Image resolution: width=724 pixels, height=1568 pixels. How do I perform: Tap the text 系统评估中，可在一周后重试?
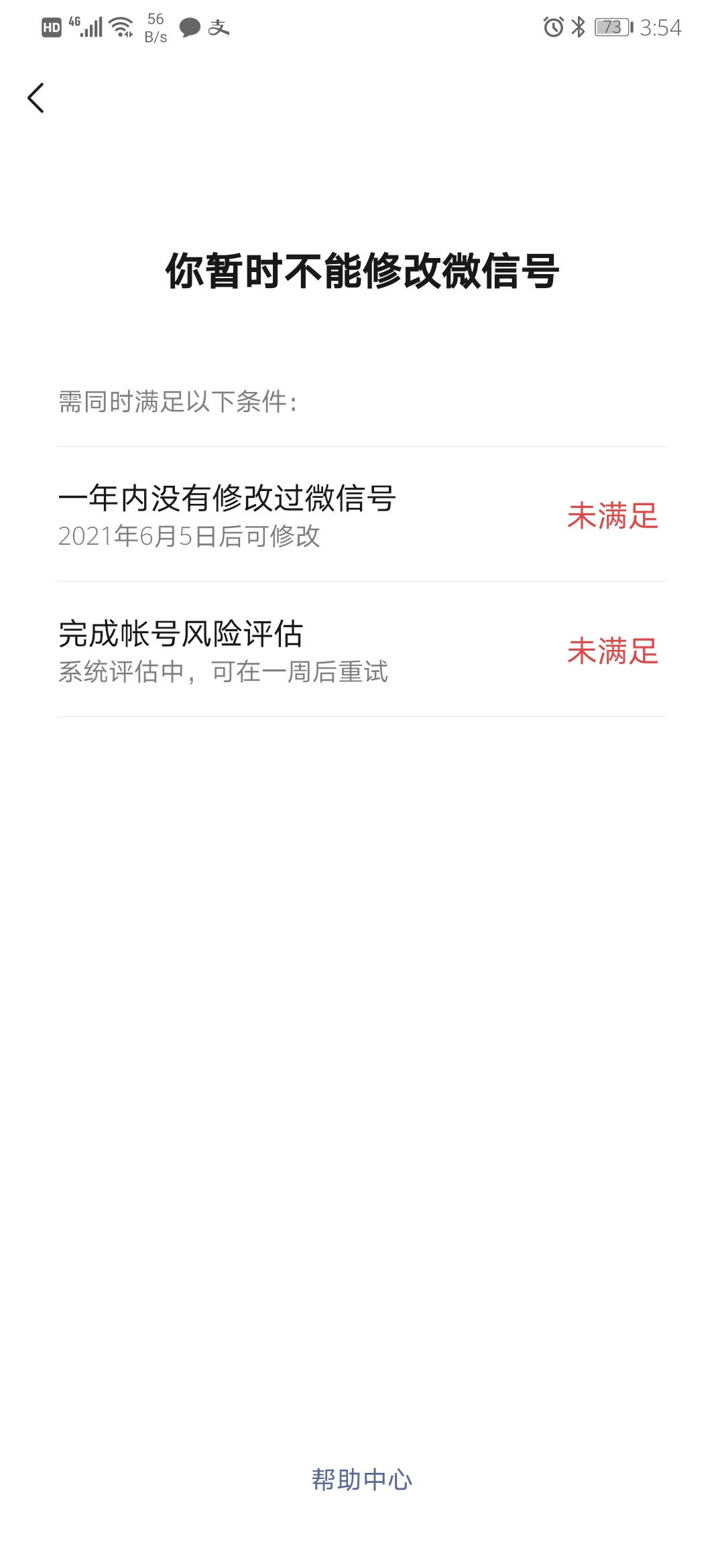point(224,673)
